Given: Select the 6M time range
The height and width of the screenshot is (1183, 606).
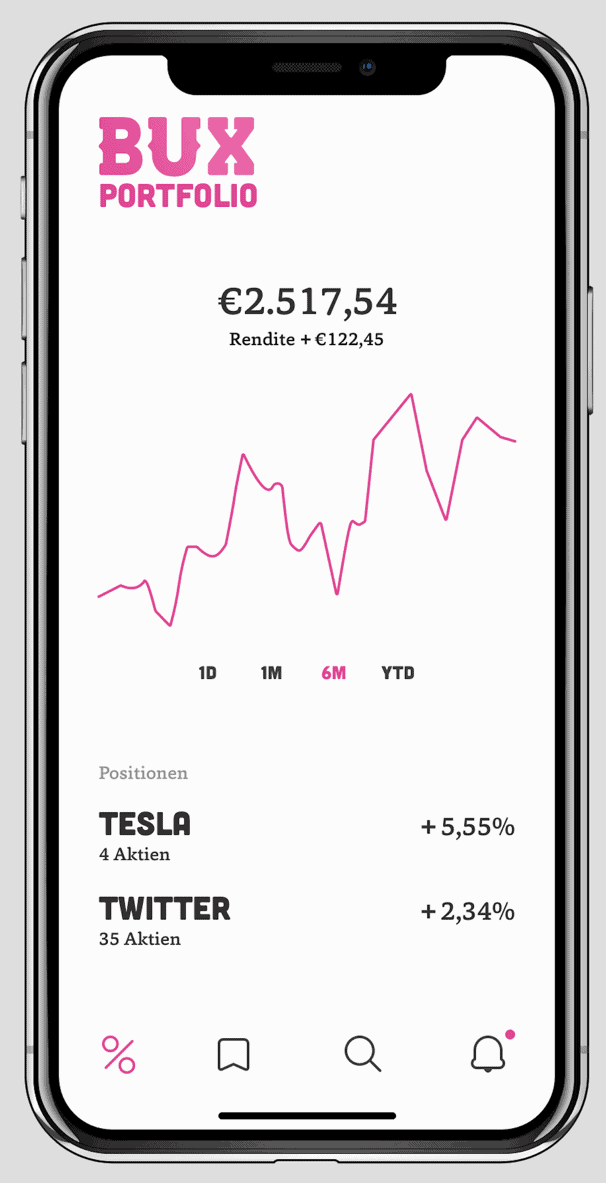Looking at the screenshot, I should [x=334, y=673].
